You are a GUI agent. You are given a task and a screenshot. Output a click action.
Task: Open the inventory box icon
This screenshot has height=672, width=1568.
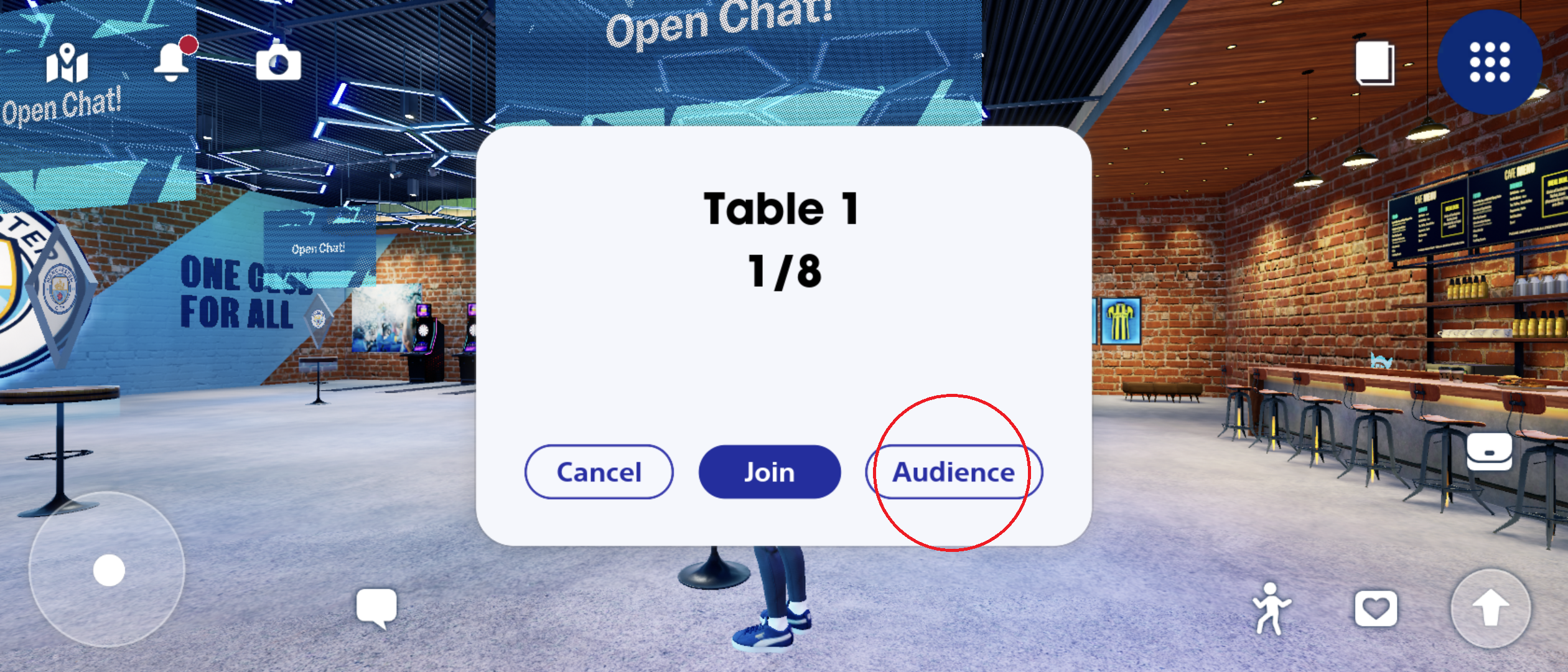[1489, 452]
